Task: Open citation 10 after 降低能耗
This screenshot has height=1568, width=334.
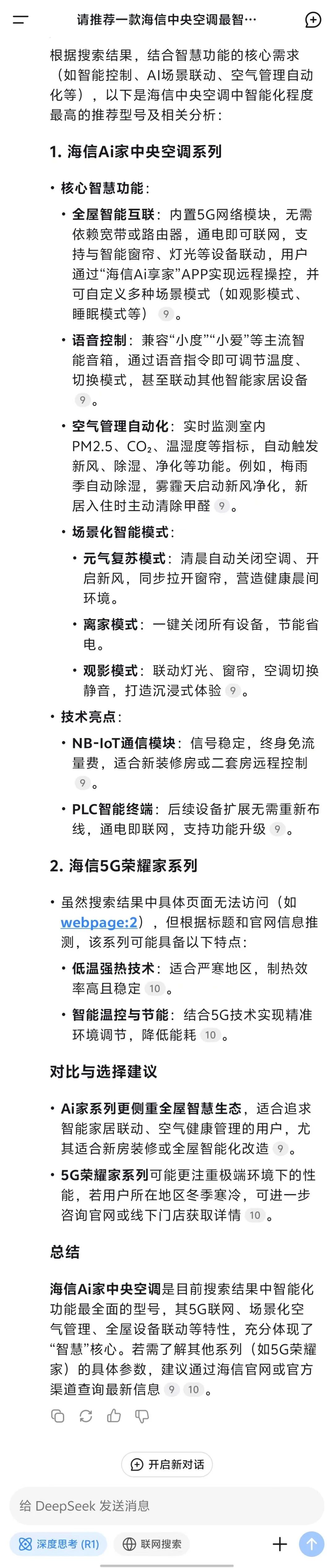Action: coord(211,1035)
